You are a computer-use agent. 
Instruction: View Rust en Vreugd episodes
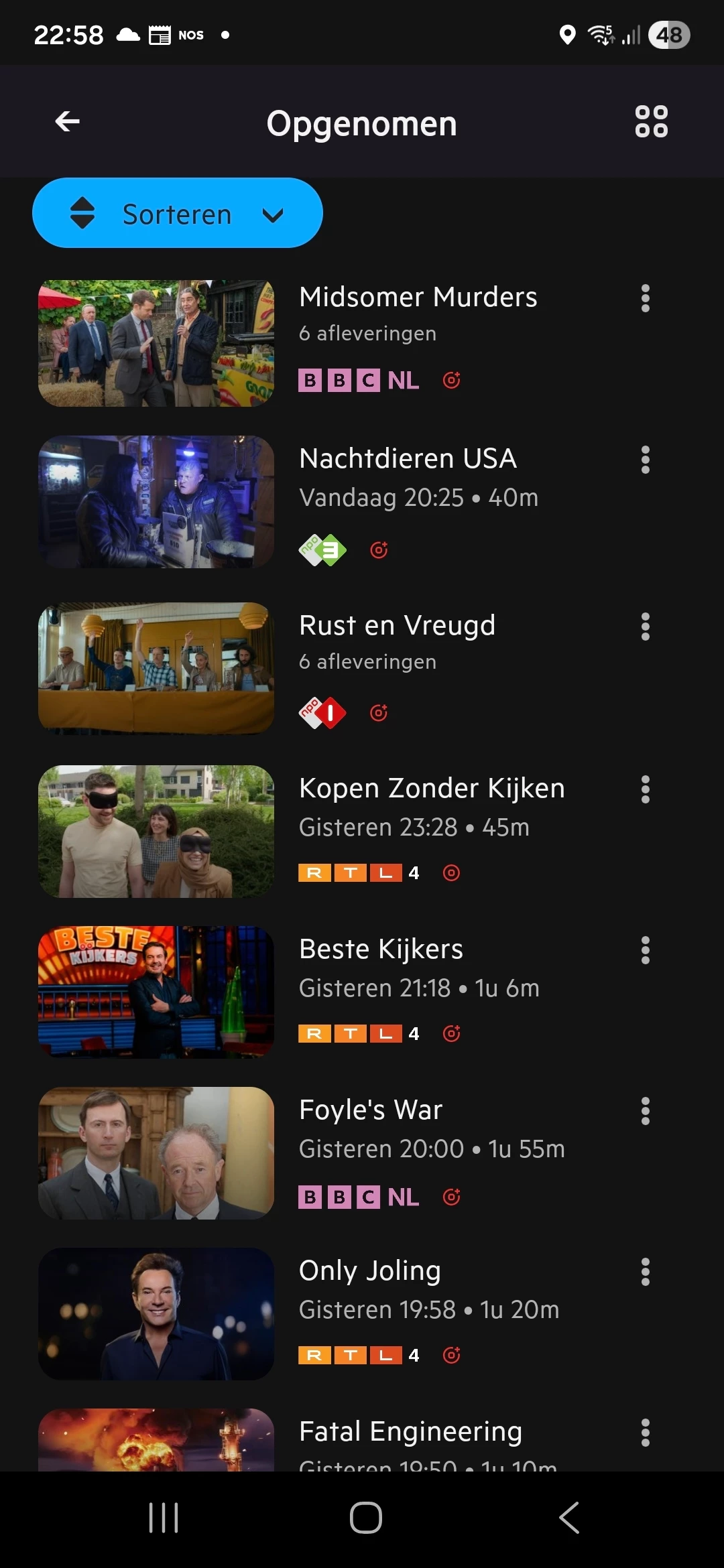tap(397, 626)
